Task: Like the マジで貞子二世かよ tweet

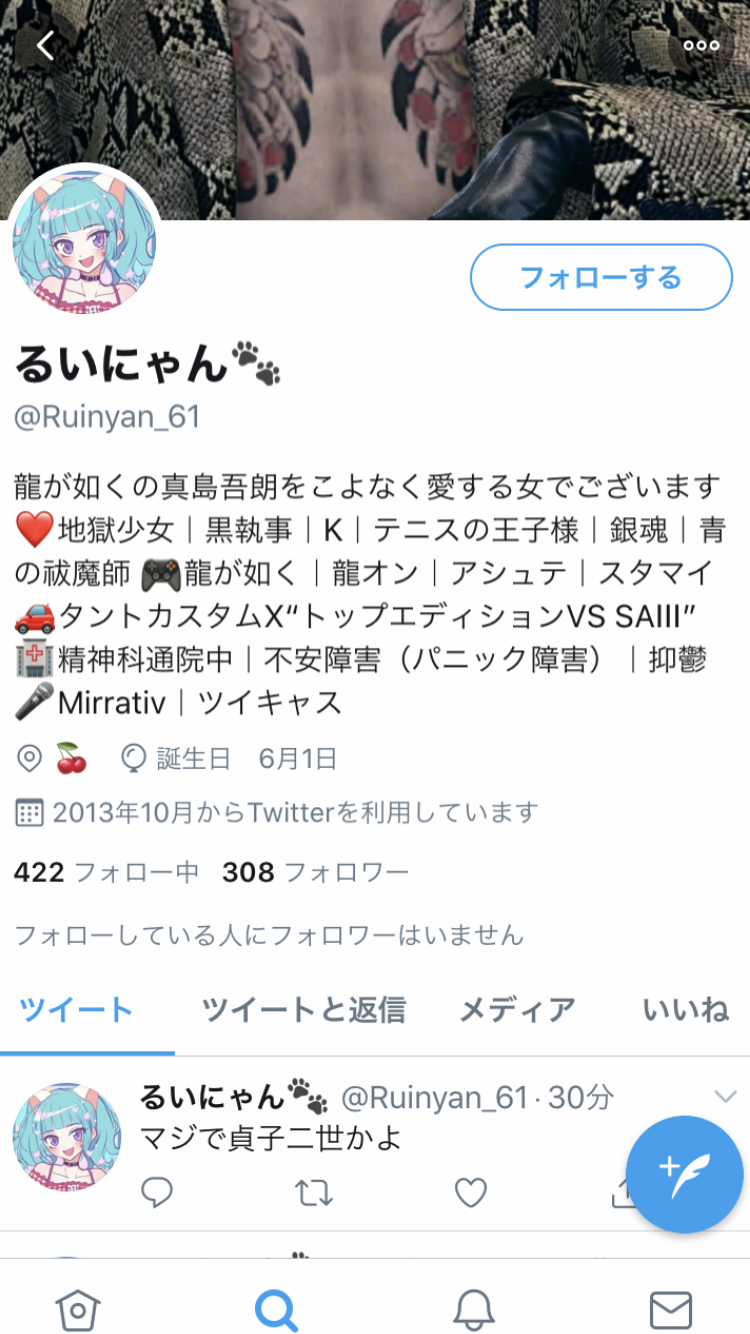Action: [x=470, y=1191]
